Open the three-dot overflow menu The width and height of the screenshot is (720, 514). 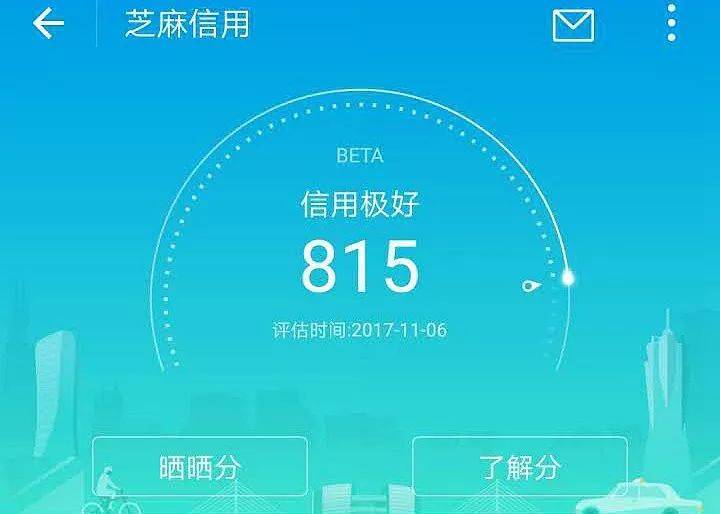(671, 25)
